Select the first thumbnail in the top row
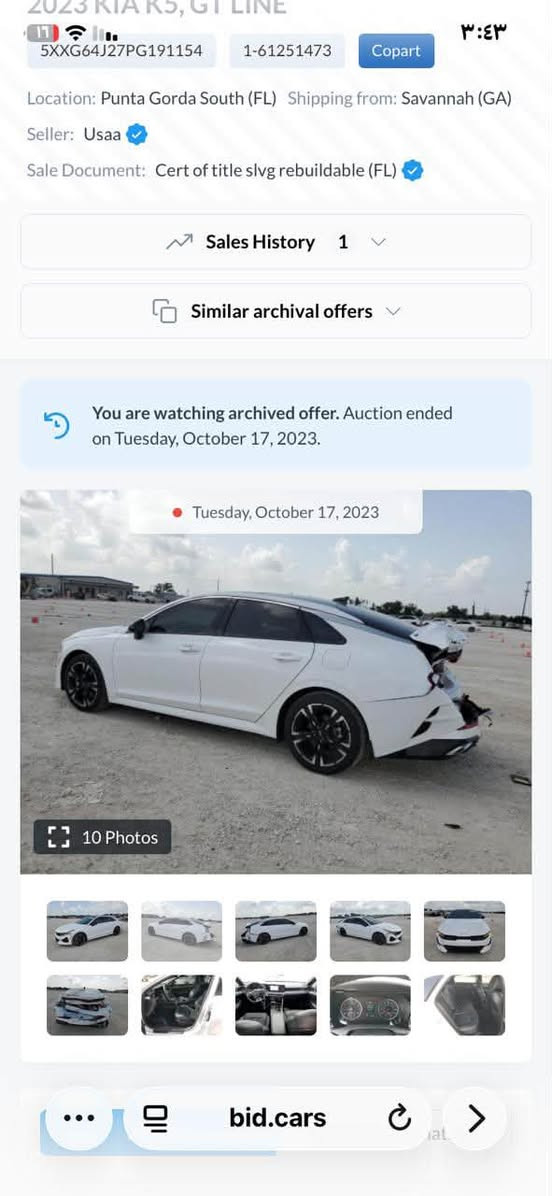 (x=88, y=931)
